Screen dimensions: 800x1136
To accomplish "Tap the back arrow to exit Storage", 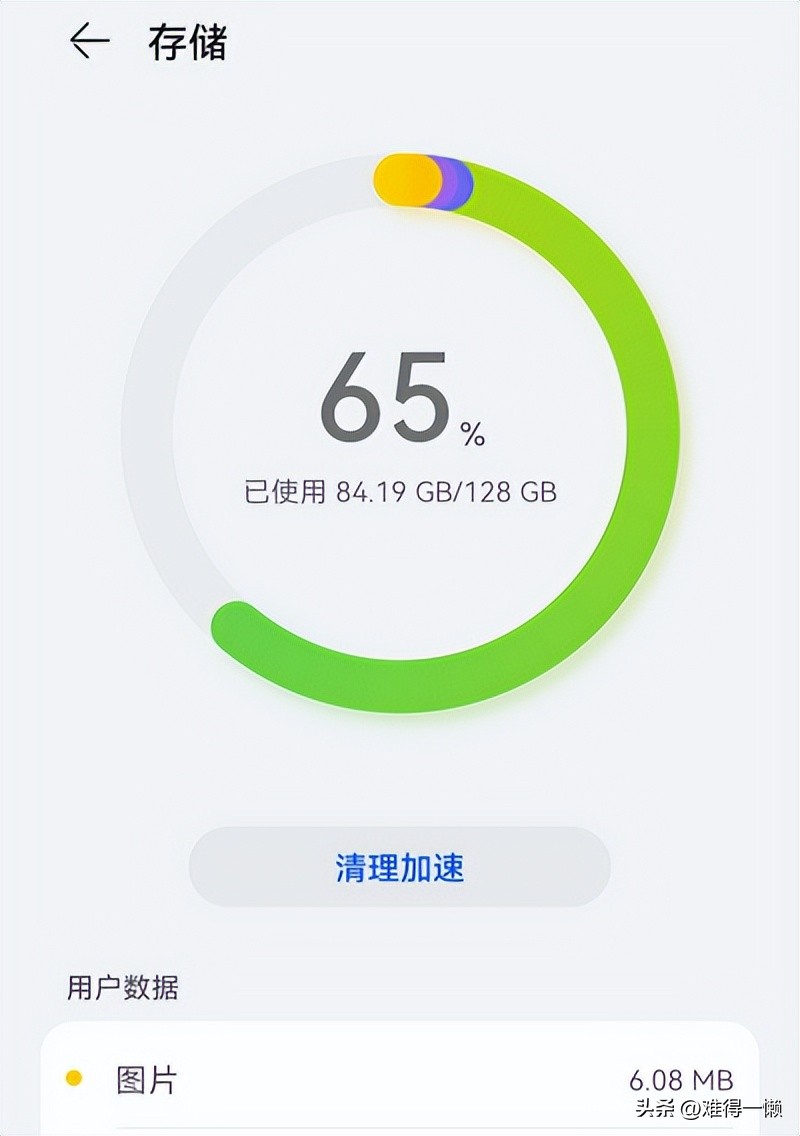I will tap(90, 40).
